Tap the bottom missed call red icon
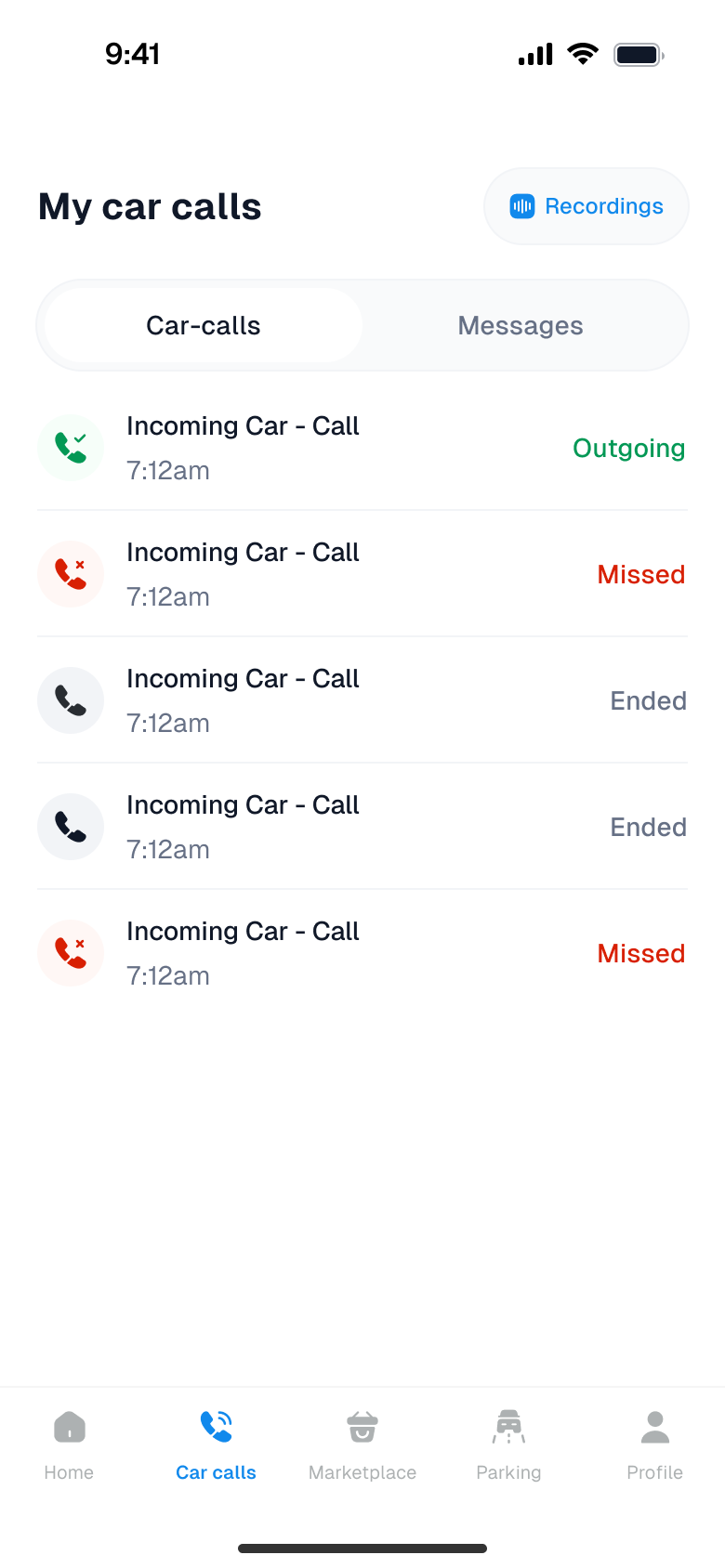The width and height of the screenshot is (725, 1568). [71, 953]
